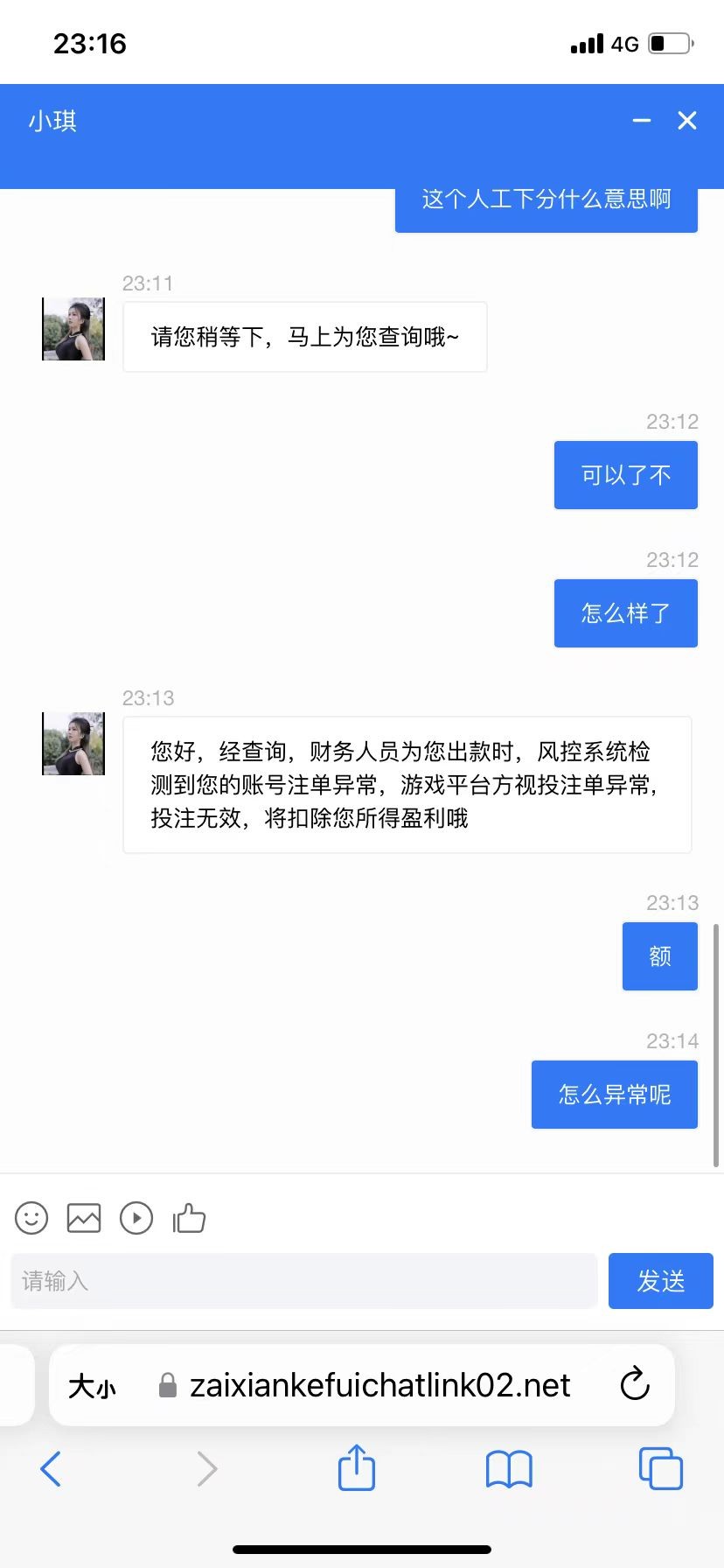
Task: Go back to the previous page
Action: click(x=51, y=1468)
